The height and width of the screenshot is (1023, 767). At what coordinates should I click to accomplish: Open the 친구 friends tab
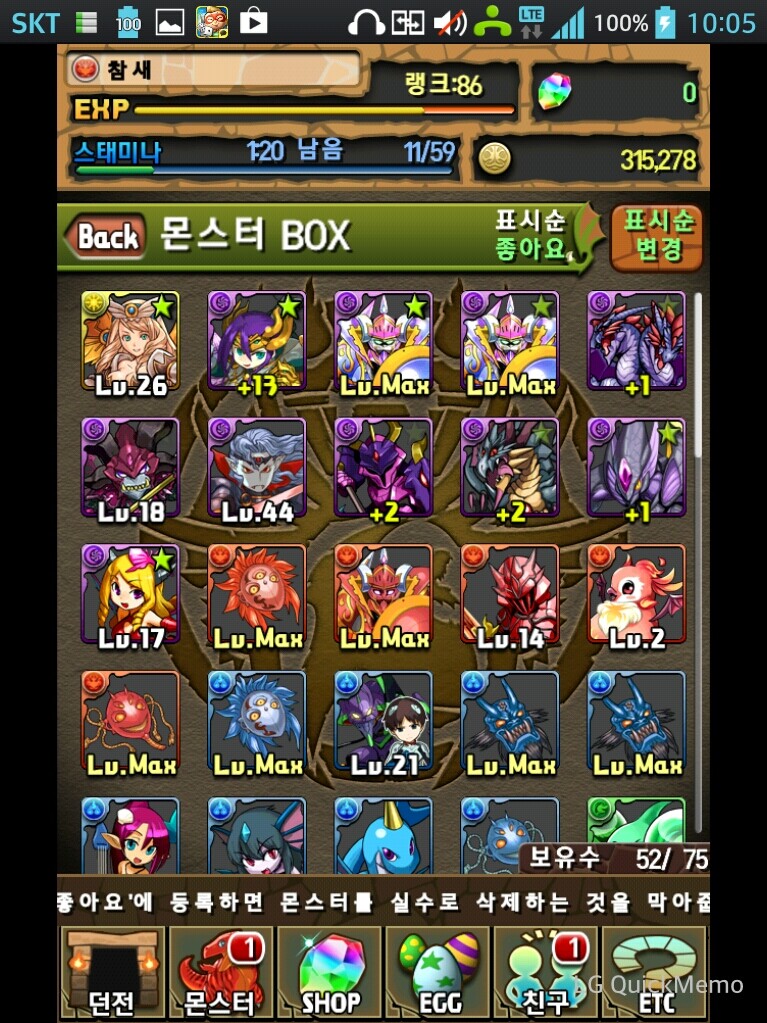(546, 970)
